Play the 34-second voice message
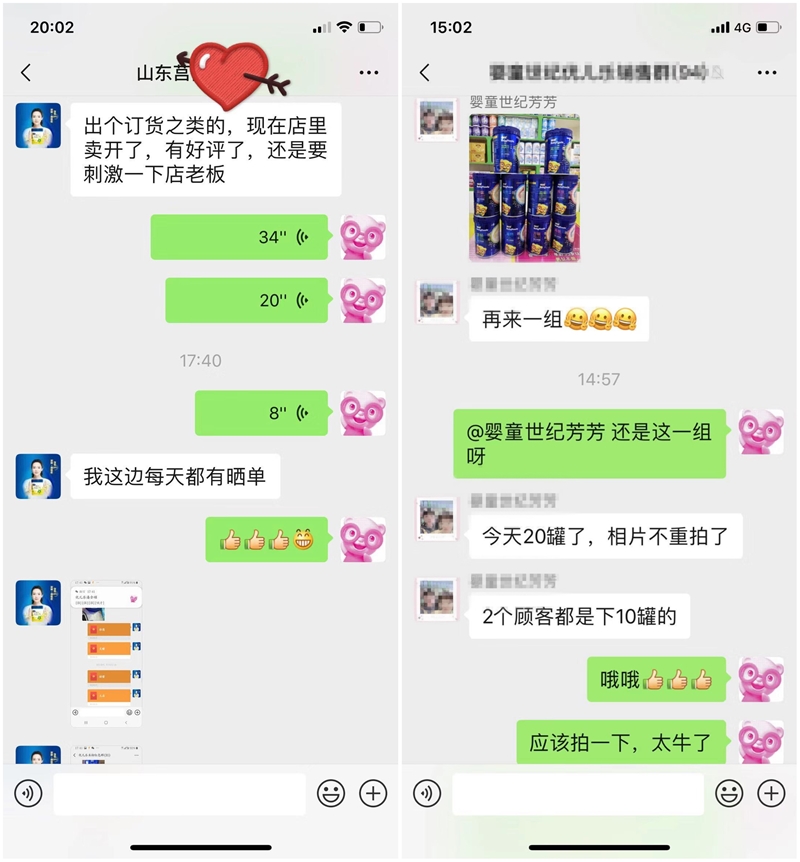 pyautogui.click(x=240, y=237)
